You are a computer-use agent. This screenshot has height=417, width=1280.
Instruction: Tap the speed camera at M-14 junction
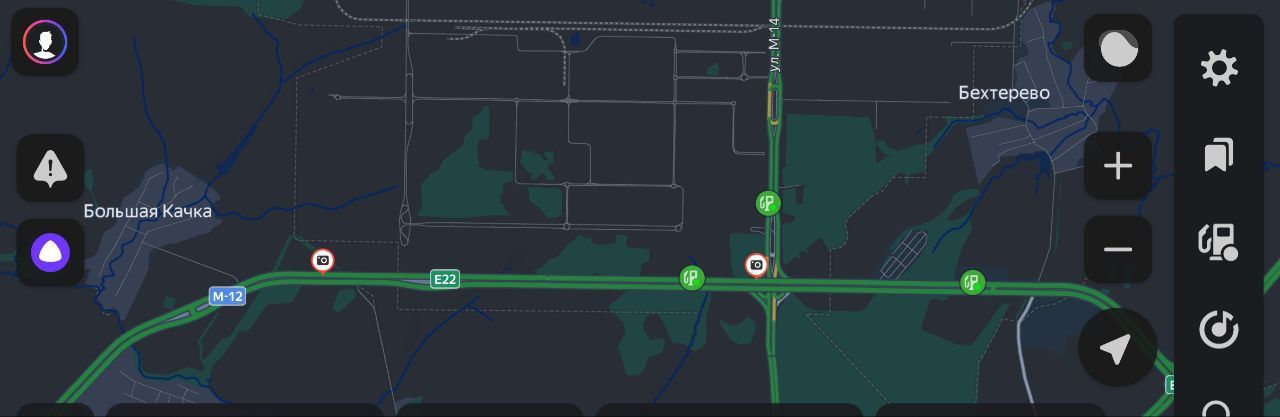click(757, 265)
